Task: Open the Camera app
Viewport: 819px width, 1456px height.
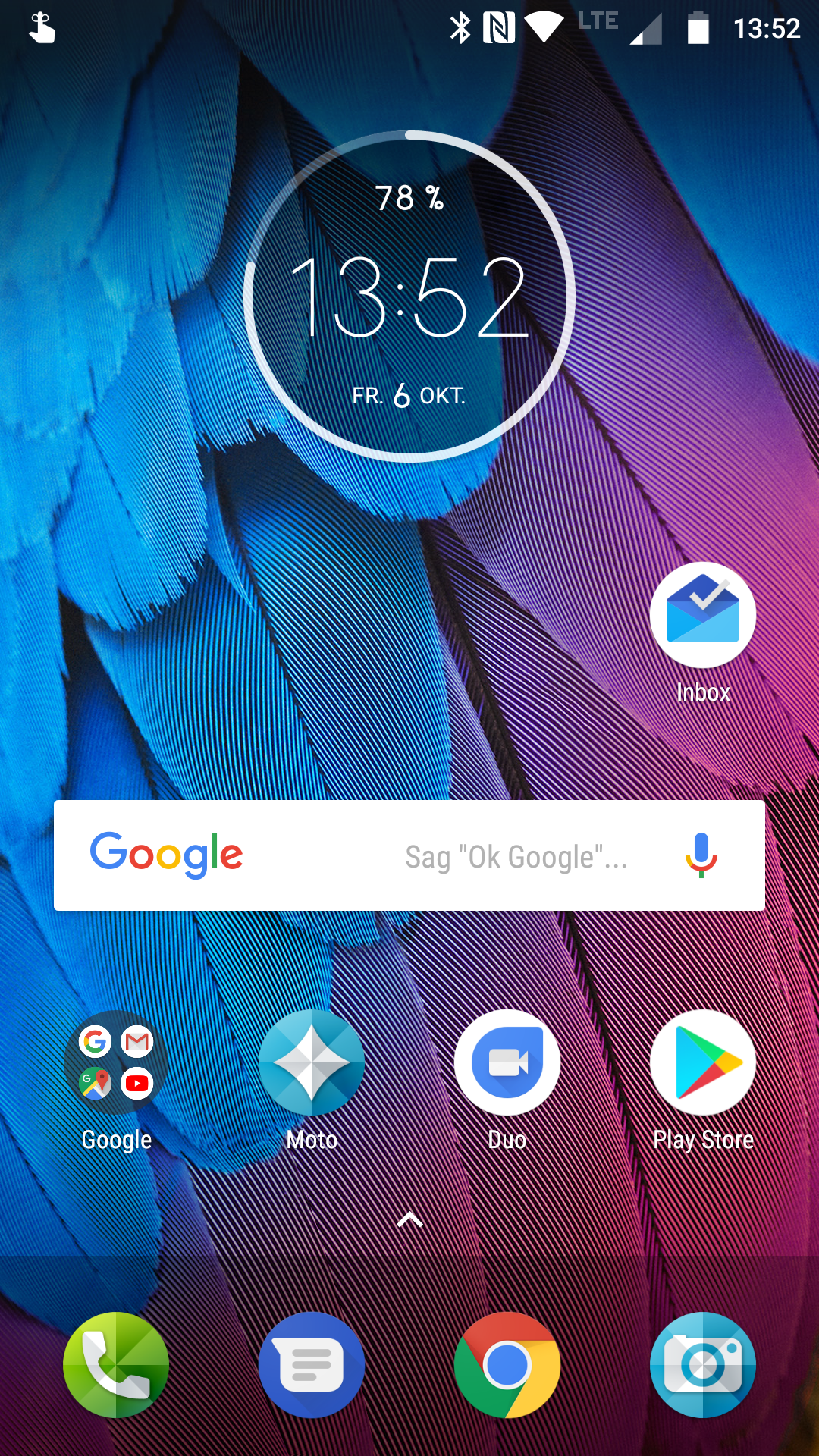Action: tap(702, 1365)
